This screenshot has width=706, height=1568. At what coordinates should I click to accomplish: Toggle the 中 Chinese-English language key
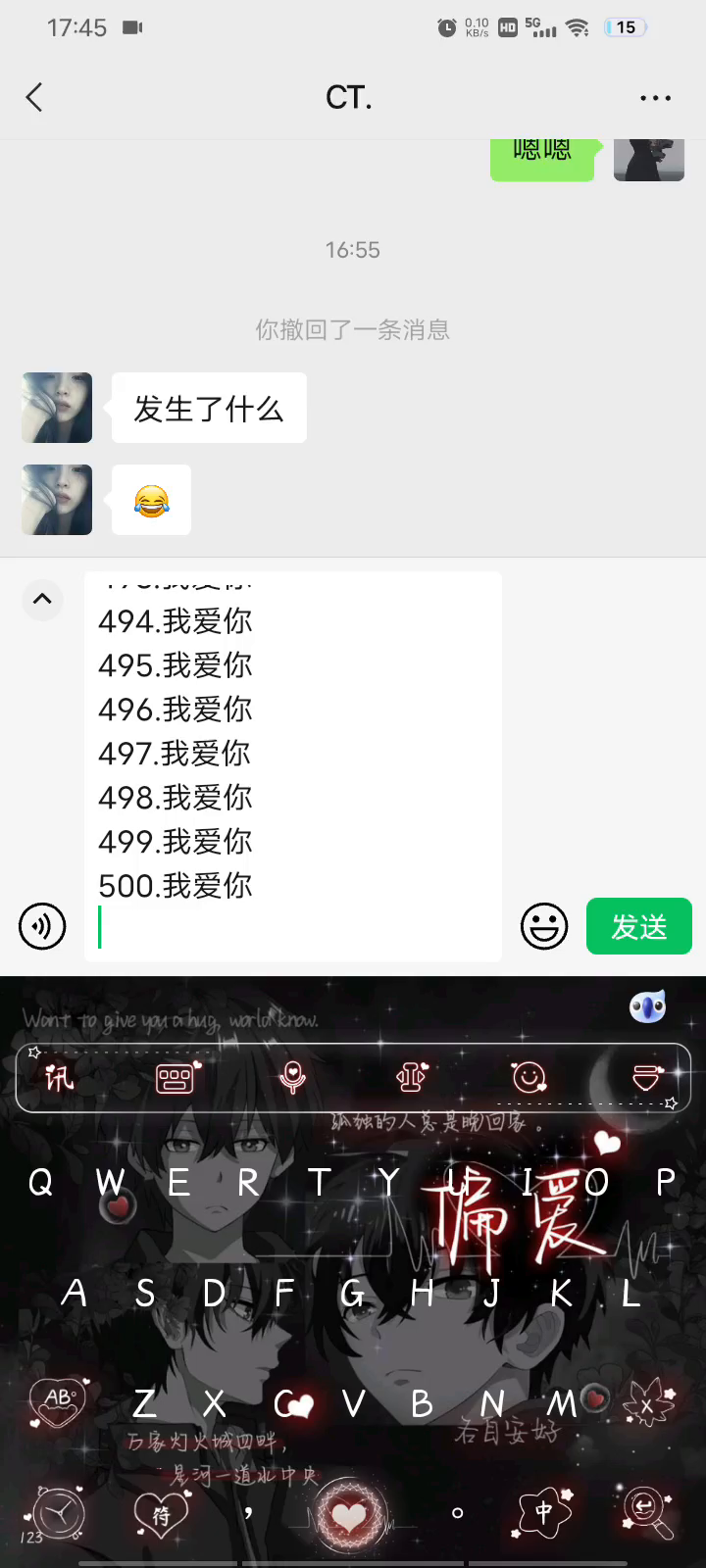[543, 1513]
